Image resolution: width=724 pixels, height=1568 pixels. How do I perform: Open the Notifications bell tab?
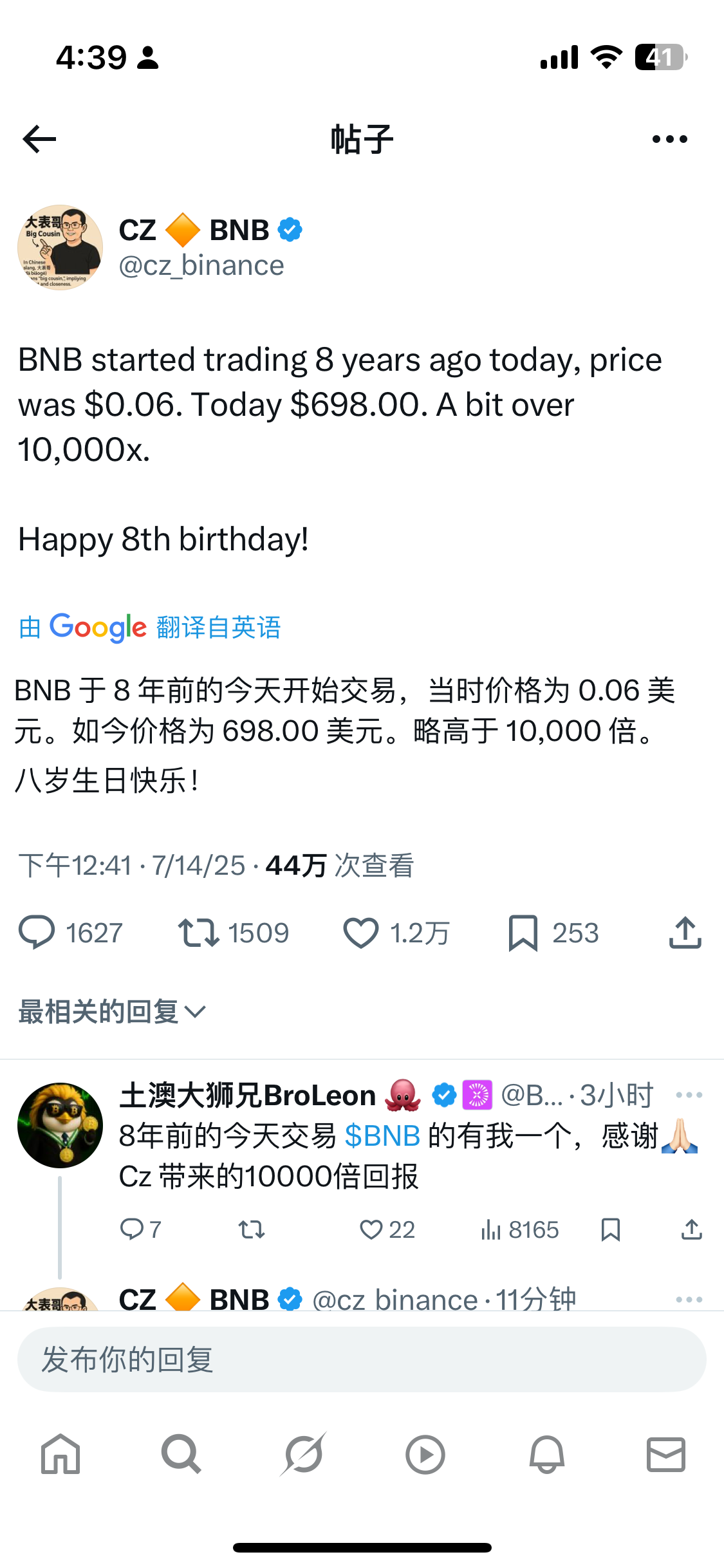pos(546,1454)
